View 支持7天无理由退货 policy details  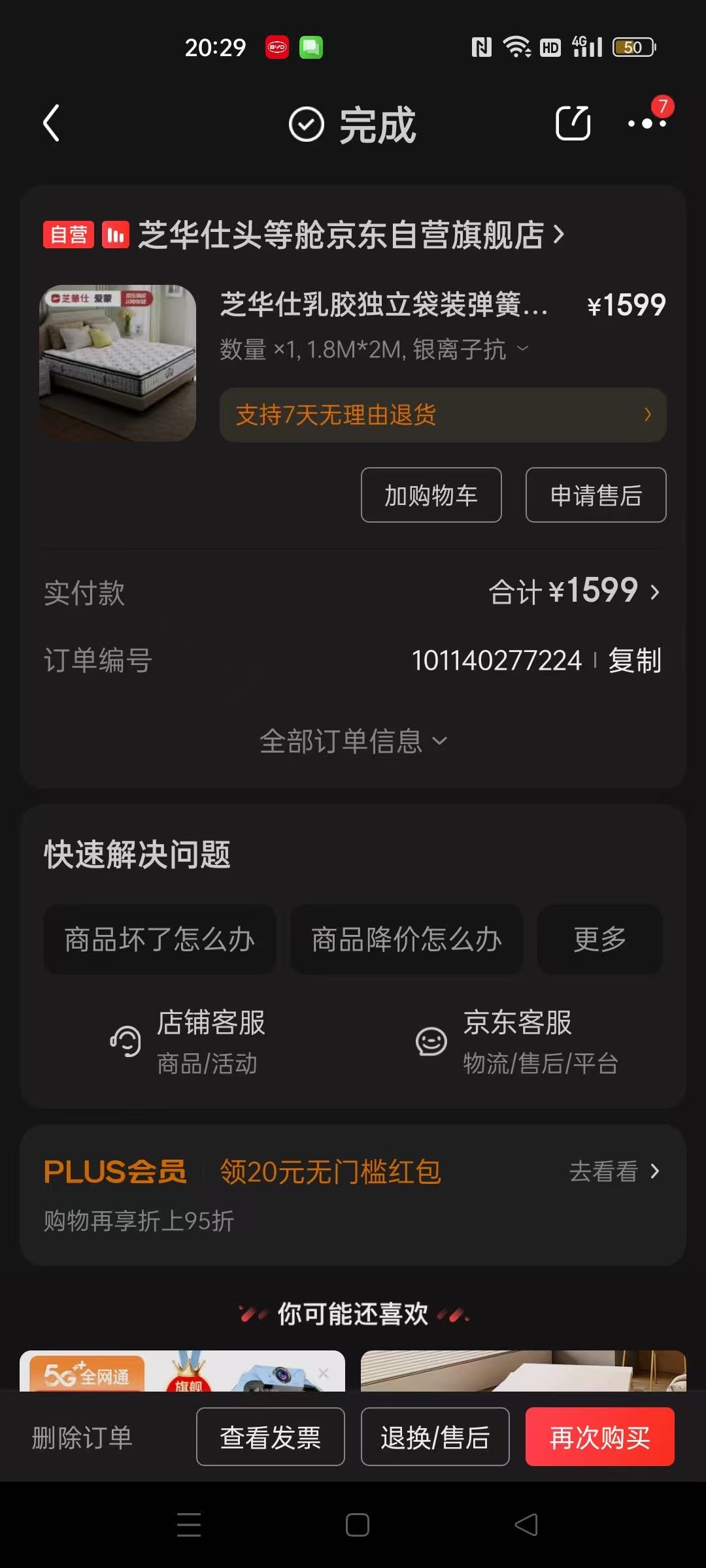click(x=443, y=415)
